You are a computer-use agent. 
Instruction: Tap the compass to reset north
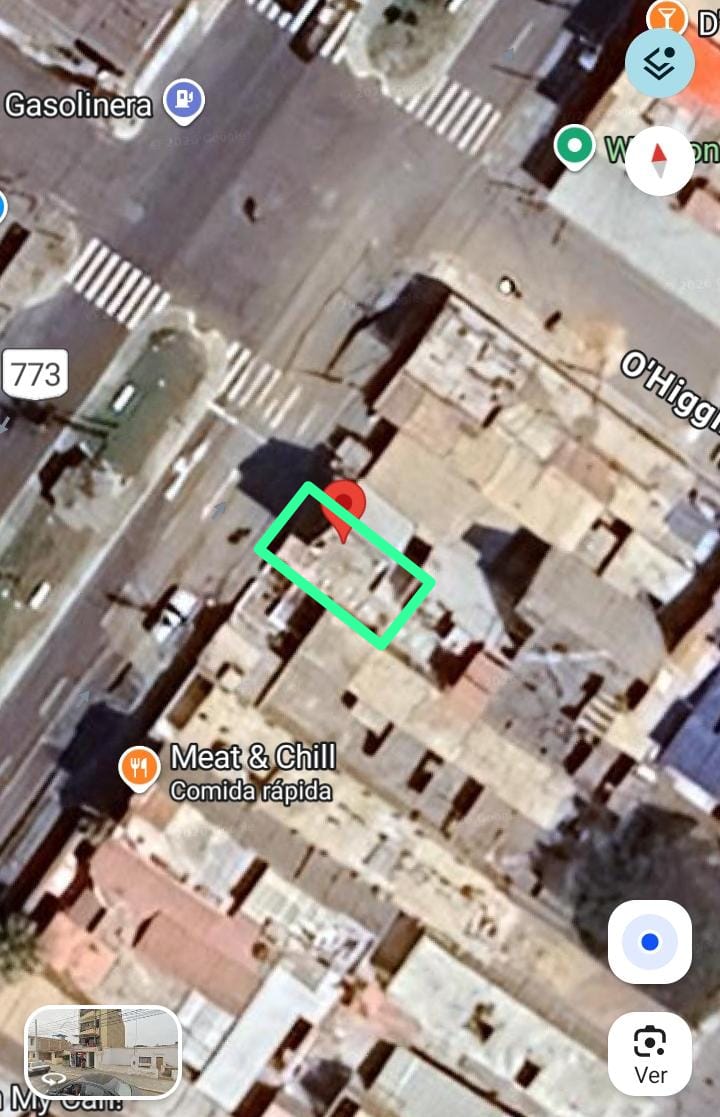pyautogui.click(x=659, y=160)
